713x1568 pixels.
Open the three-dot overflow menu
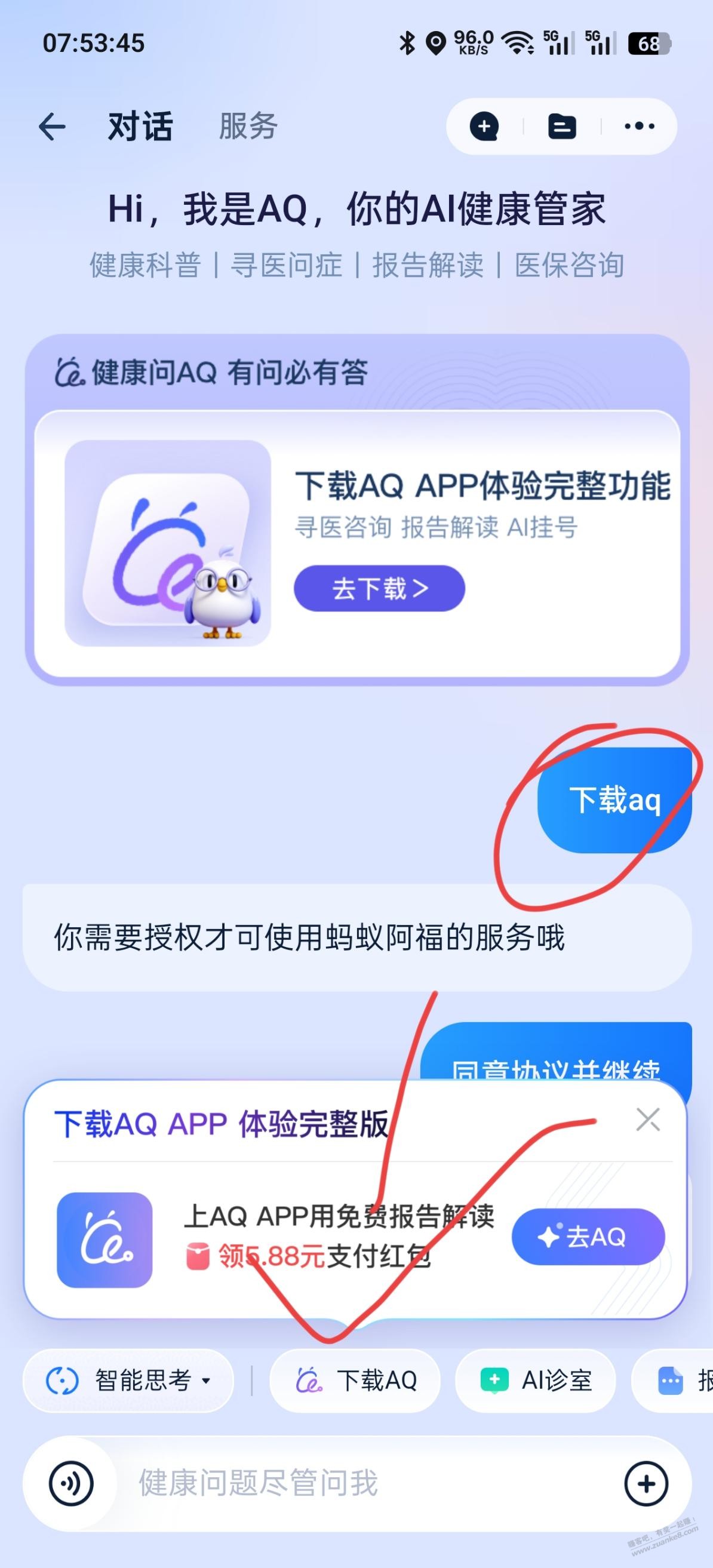pos(640,127)
